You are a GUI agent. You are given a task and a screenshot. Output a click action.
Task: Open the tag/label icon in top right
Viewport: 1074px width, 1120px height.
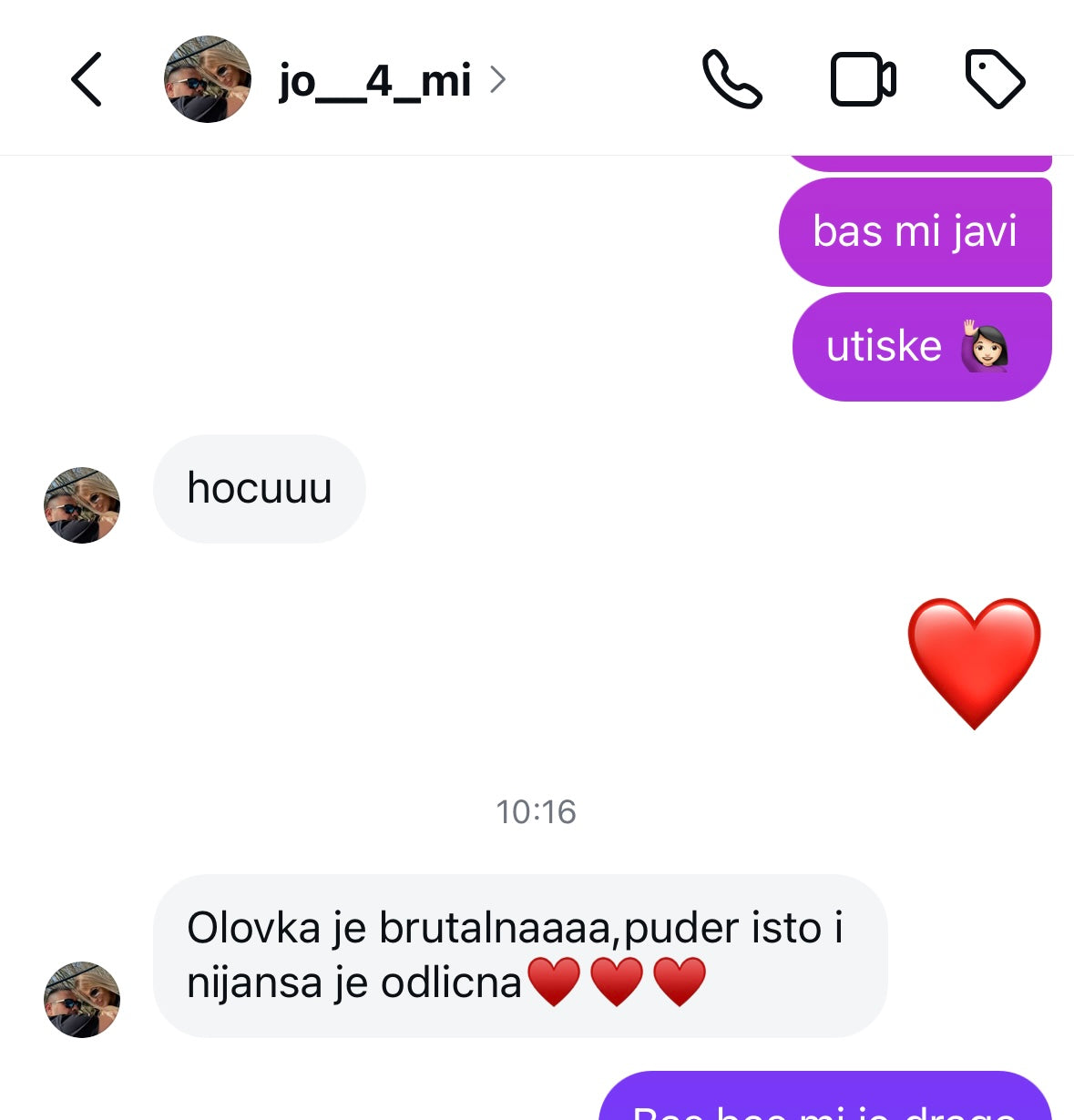click(994, 79)
